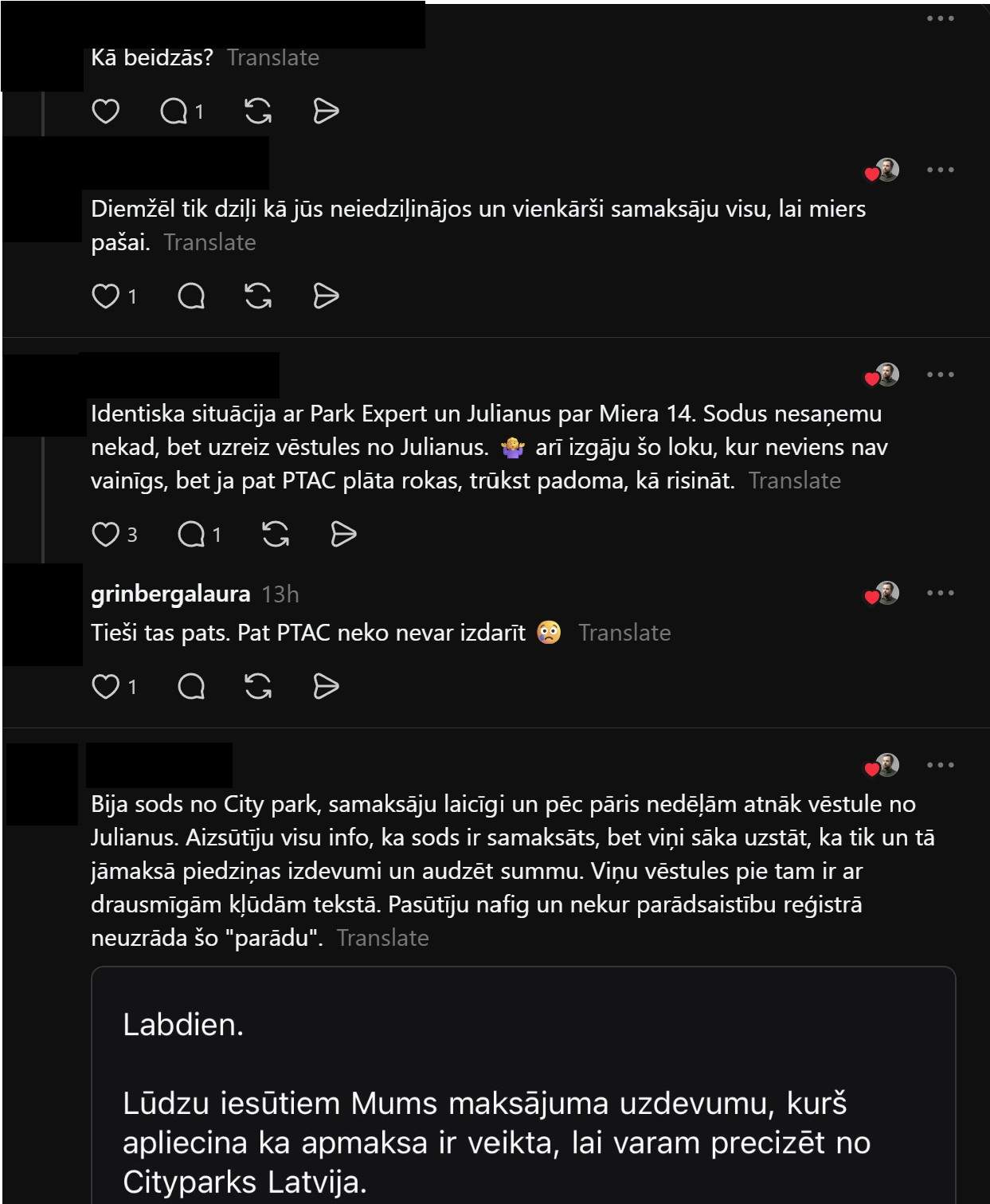Open overflow menu on 'Diemžēl tik dziļi' comment
This screenshot has width=990, height=1204.
pyautogui.click(x=940, y=170)
